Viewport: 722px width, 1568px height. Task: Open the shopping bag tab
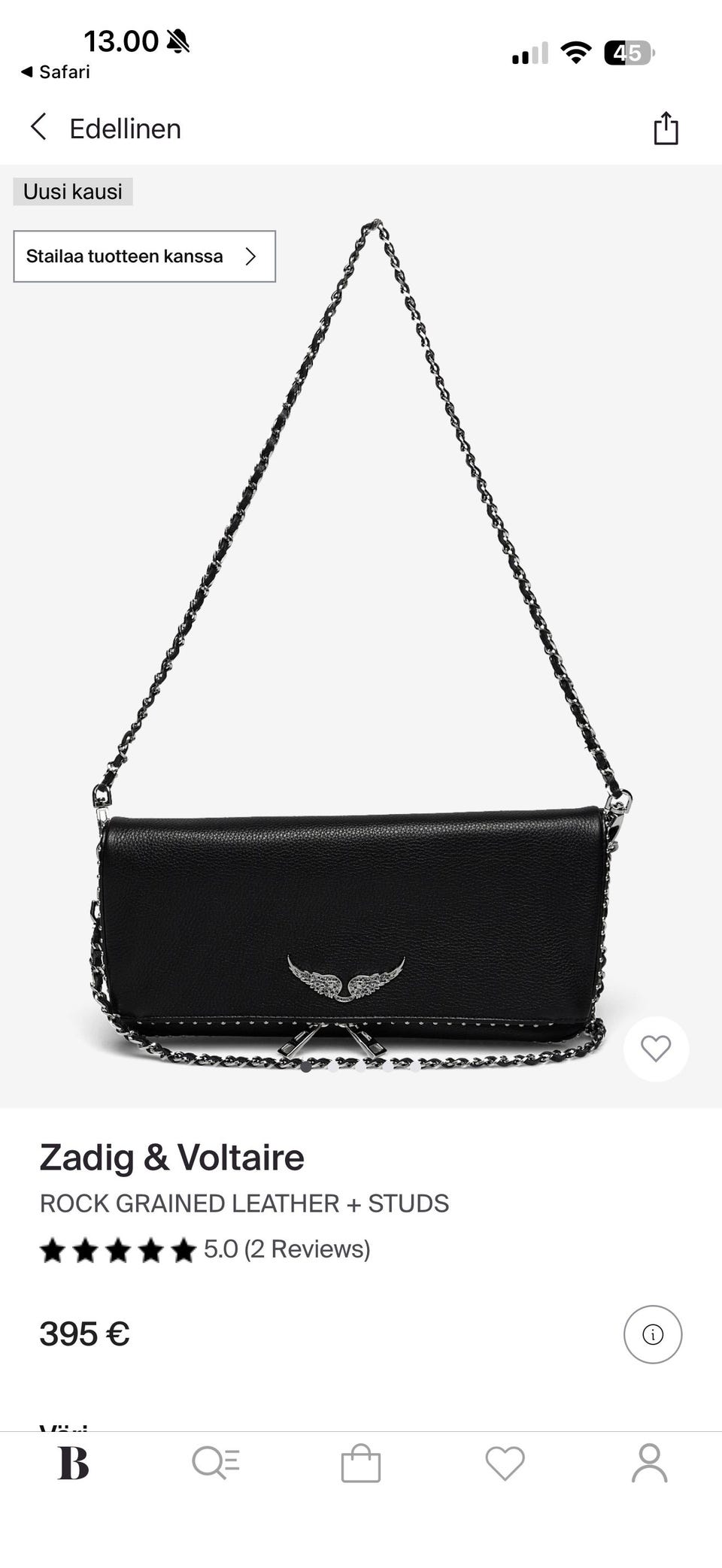pyautogui.click(x=361, y=1464)
